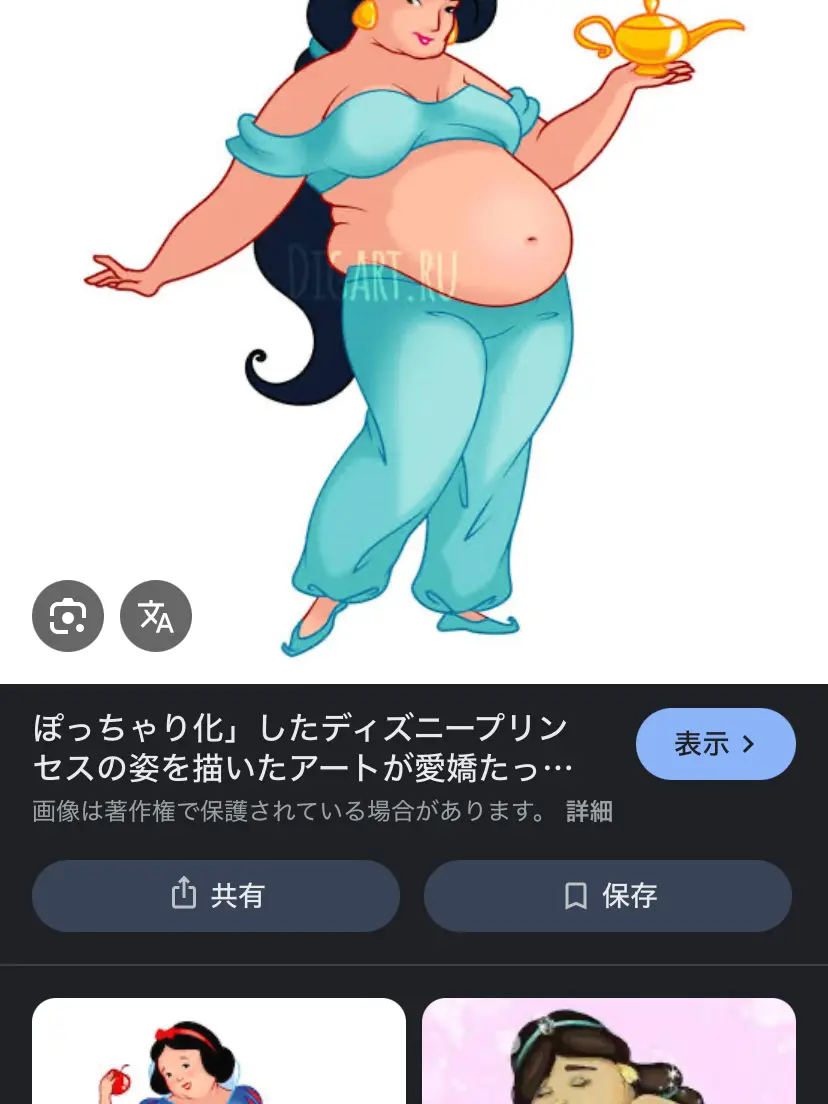Tap the bookmark icon inside 保存
Viewport: 828px width, 1104px height.
pos(575,896)
